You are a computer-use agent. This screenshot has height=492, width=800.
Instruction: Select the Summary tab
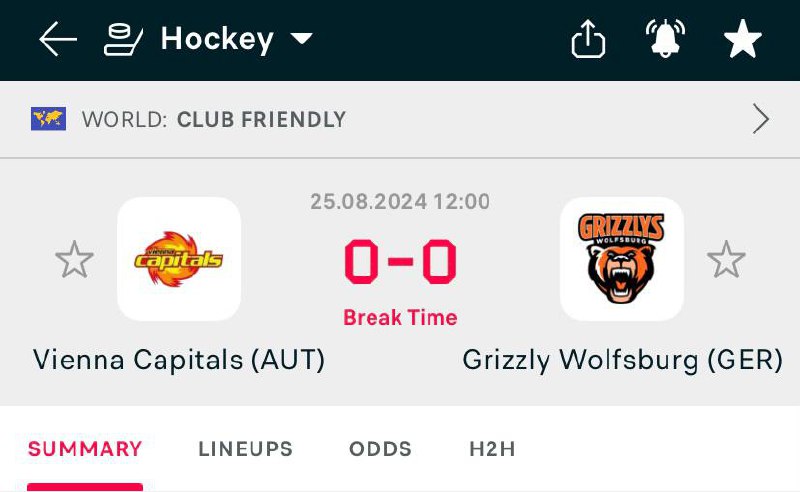(85, 449)
